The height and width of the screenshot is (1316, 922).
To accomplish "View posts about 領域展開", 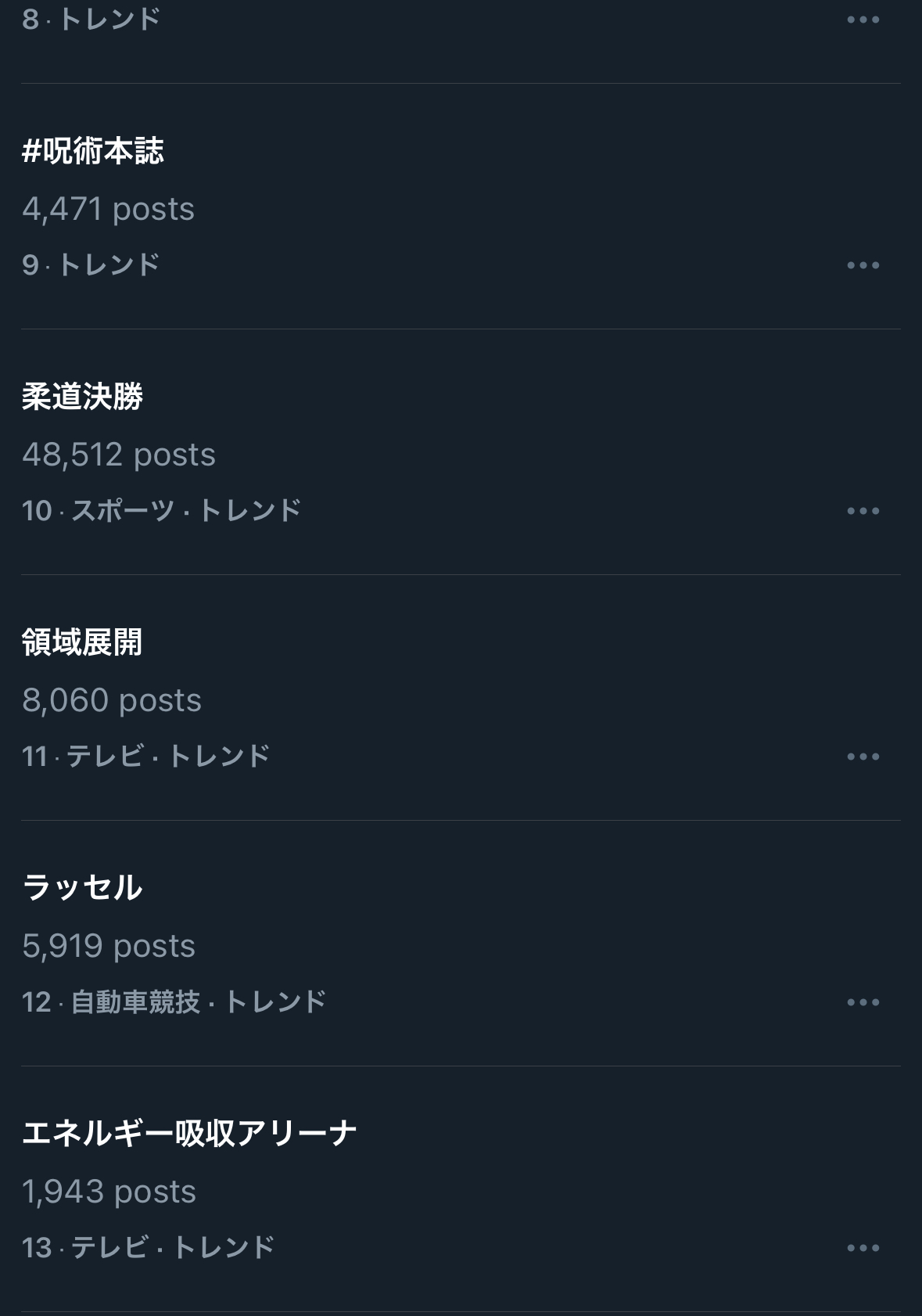I will [82, 642].
